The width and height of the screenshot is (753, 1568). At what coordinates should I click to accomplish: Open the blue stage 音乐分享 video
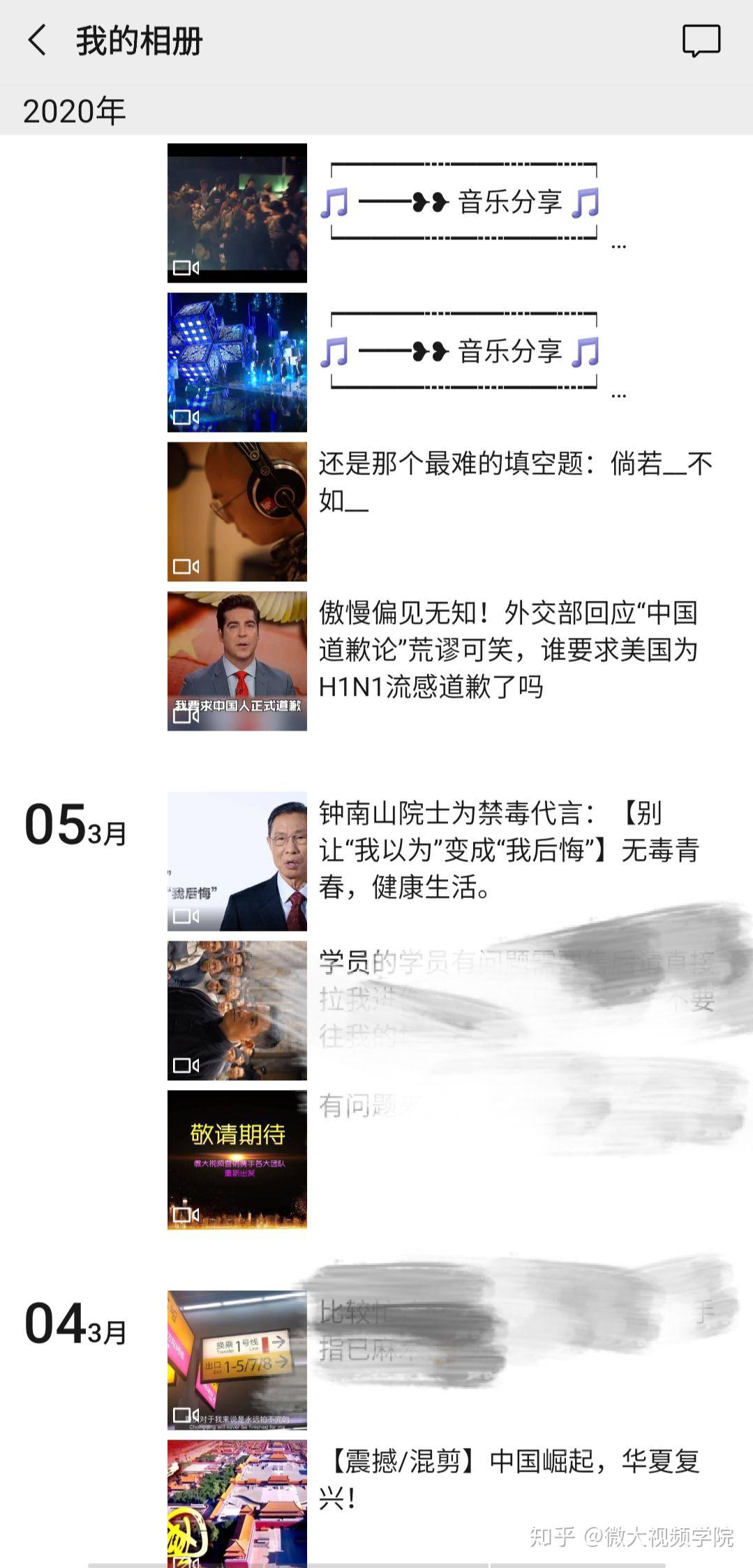[x=237, y=362]
